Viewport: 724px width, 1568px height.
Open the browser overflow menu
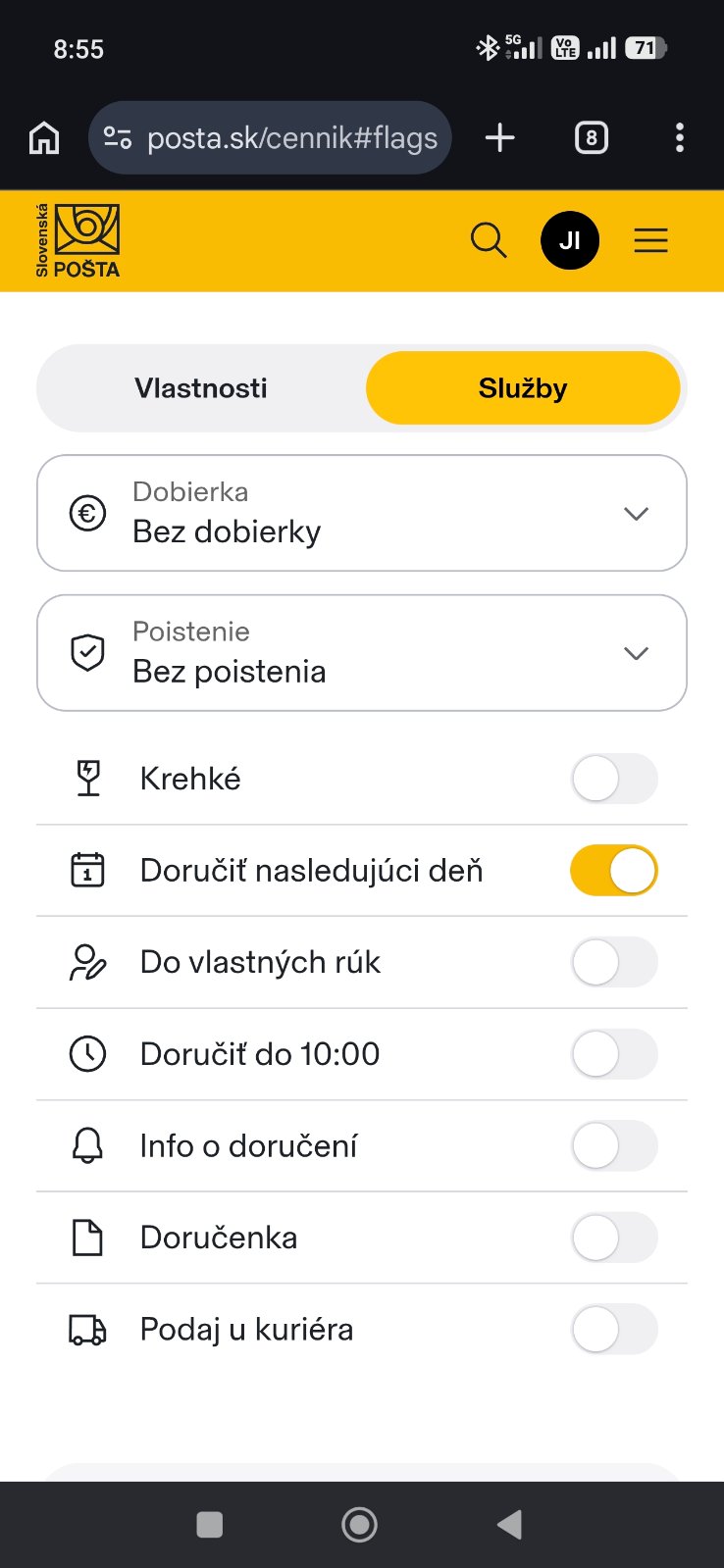click(680, 138)
